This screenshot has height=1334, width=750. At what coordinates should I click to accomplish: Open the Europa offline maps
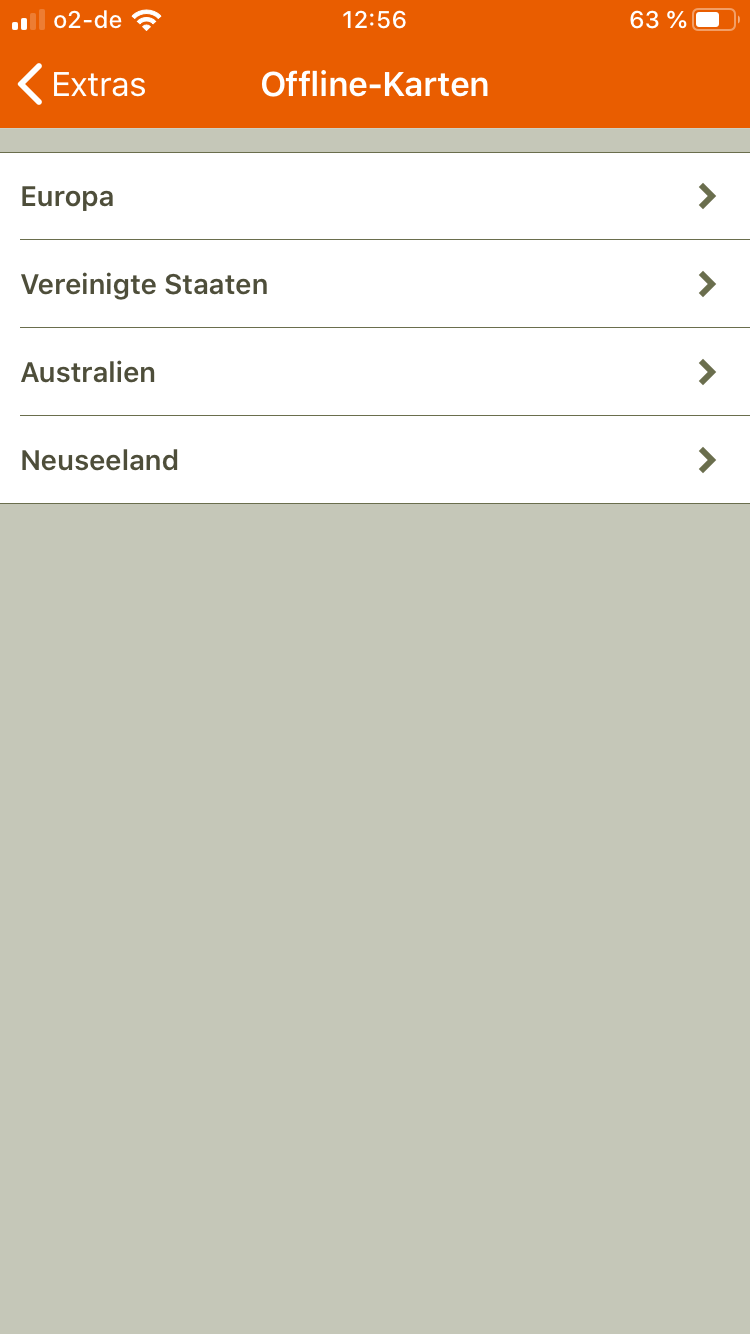tap(374, 197)
